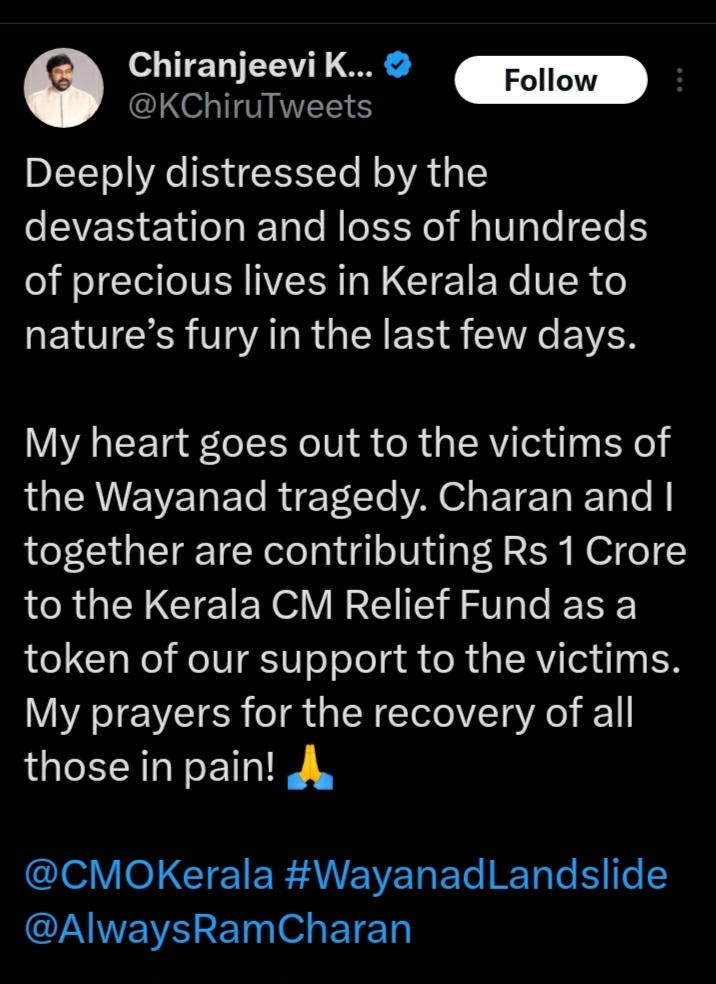Open the tweet's overflow menu
Image resolution: width=716 pixels, height=984 pixels.
click(x=680, y=80)
